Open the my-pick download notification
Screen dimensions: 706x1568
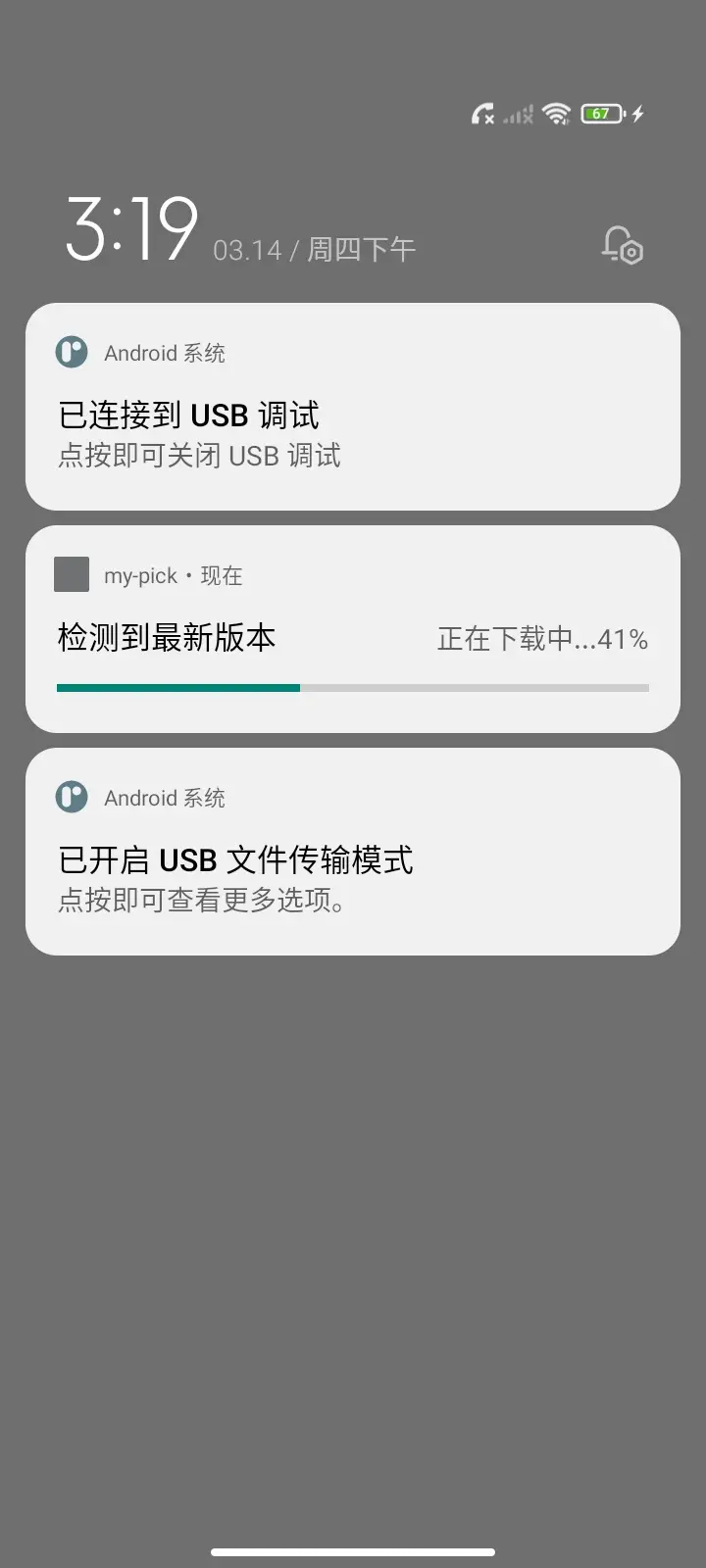coord(352,629)
